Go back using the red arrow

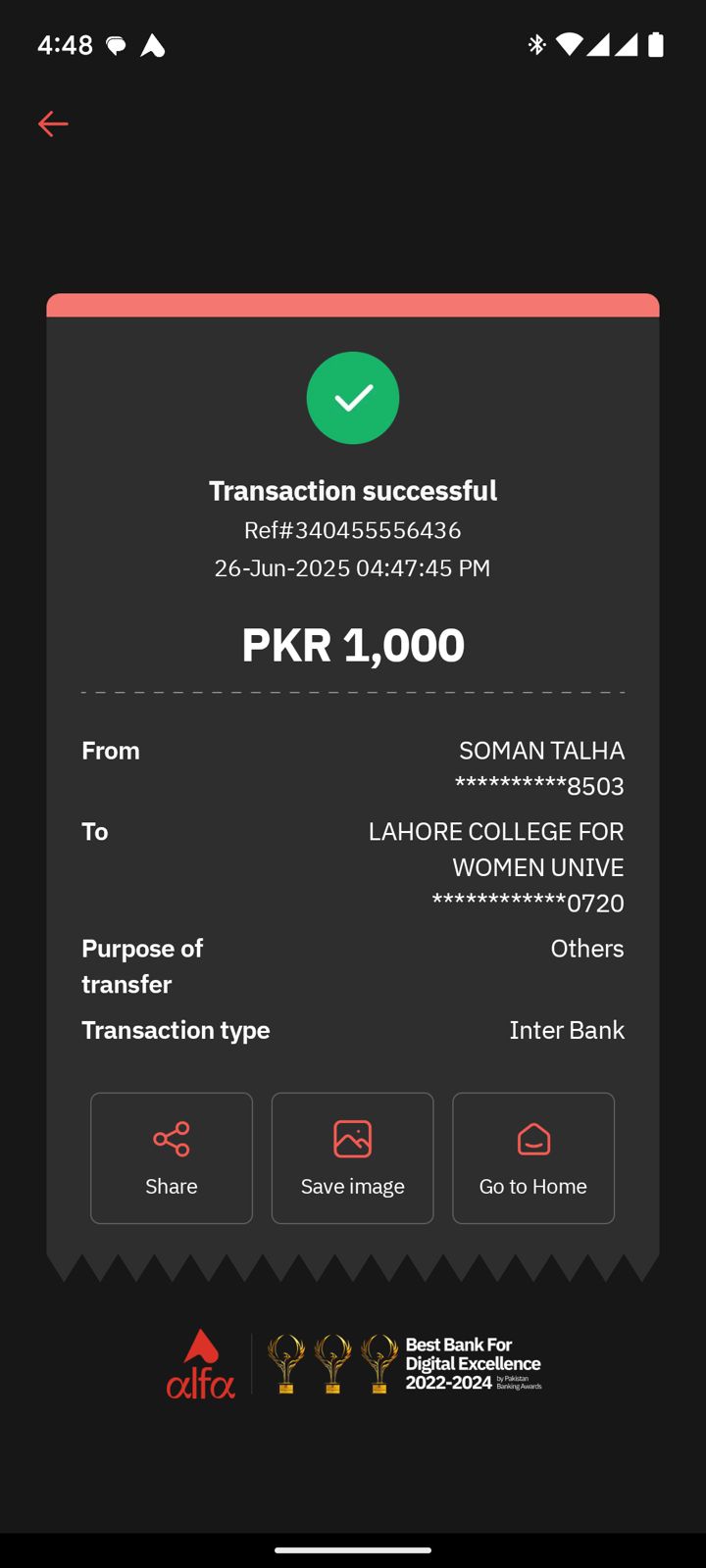coord(53,123)
